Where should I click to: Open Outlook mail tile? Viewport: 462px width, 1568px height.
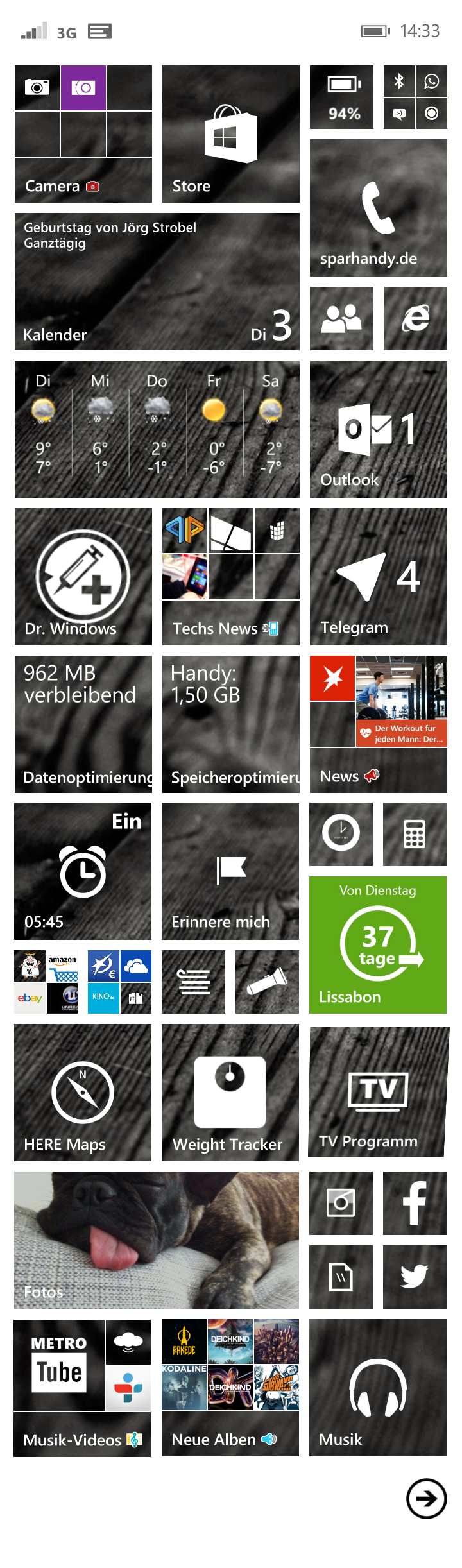click(x=378, y=429)
